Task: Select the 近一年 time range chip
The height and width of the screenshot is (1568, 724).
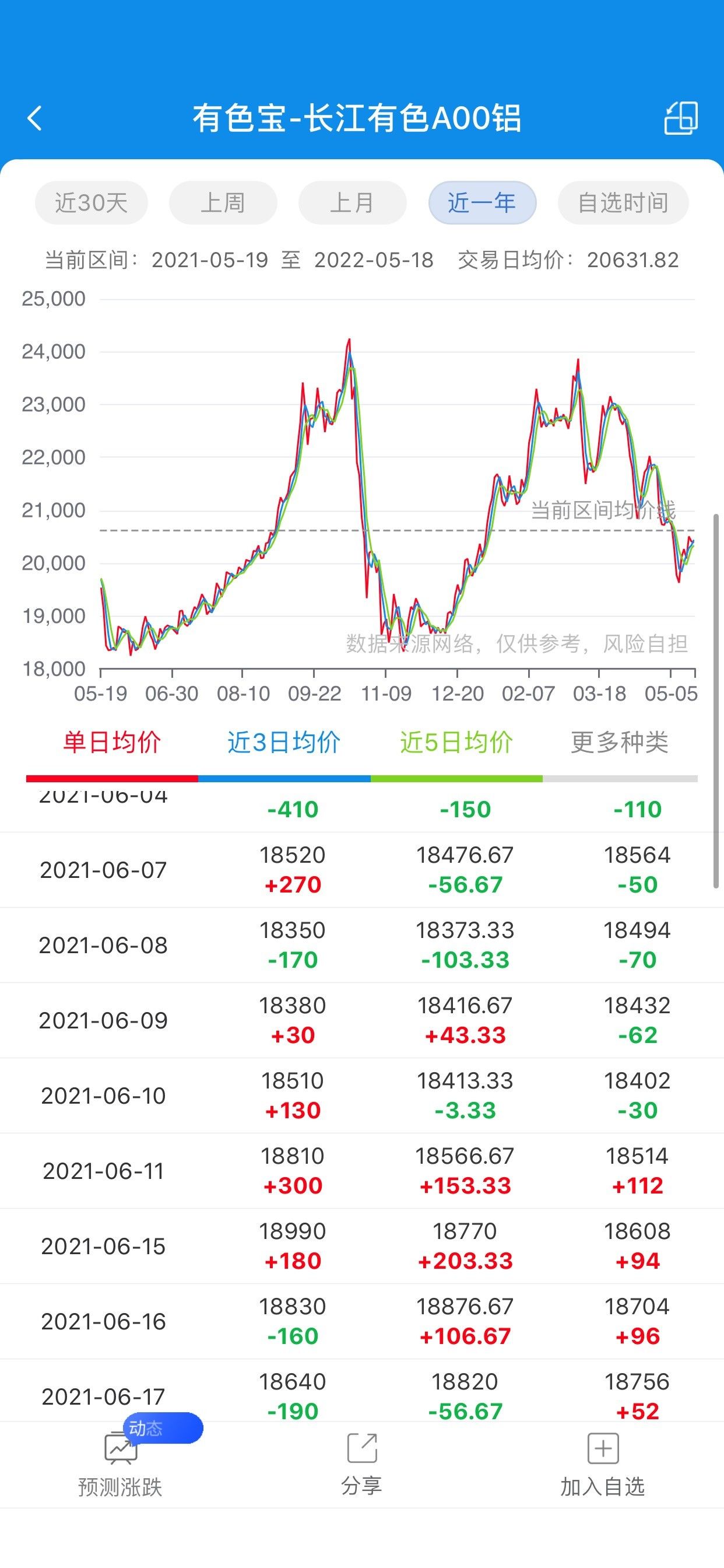Action: tap(482, 202)
